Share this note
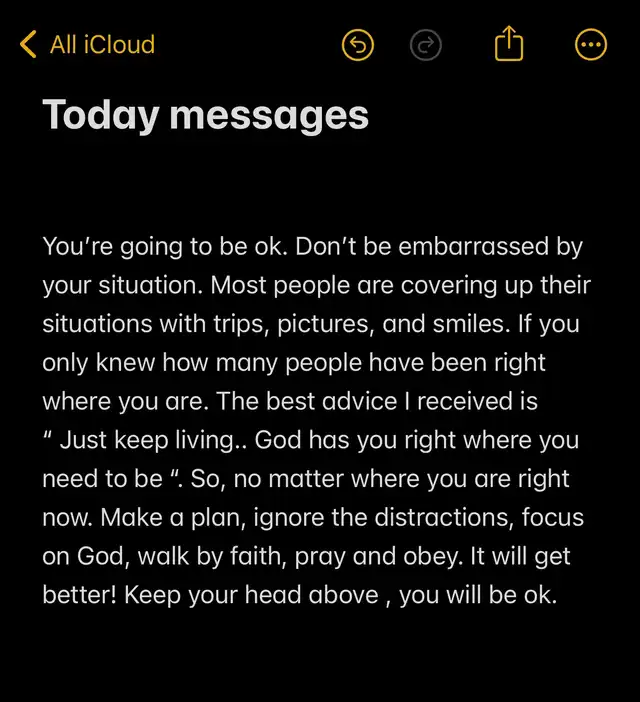 509,43
